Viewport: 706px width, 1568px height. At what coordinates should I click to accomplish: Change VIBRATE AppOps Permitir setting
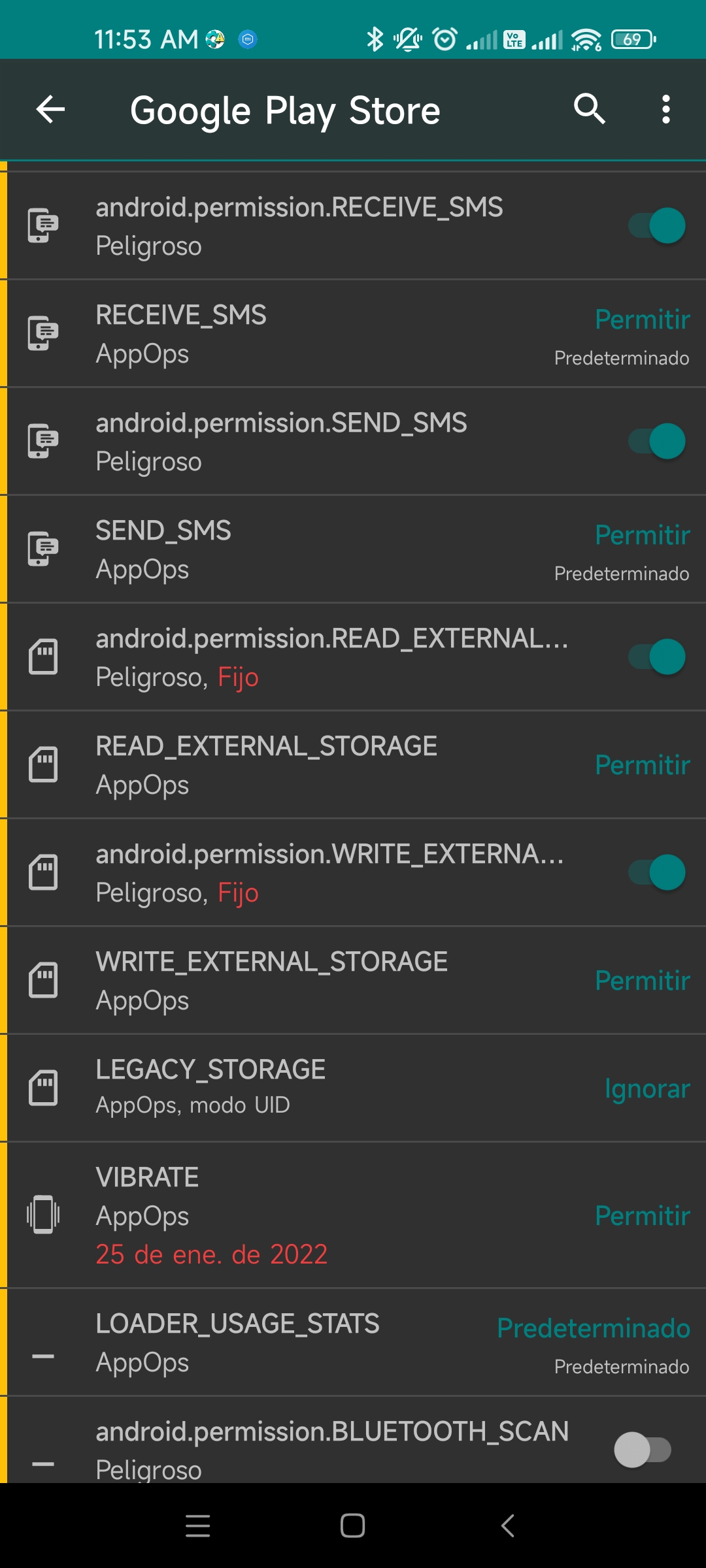(642, 1216)
